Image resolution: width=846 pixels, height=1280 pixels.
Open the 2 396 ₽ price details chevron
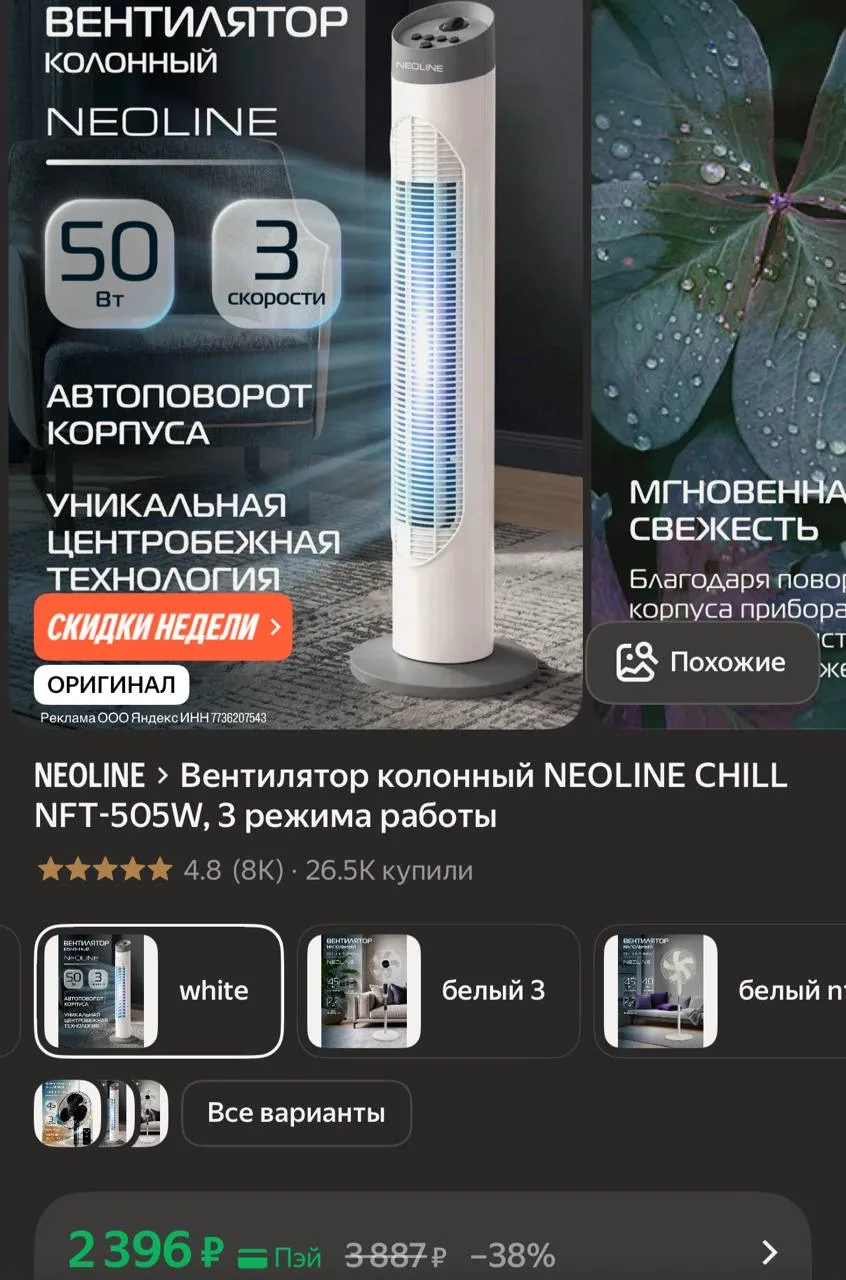pyautogui.click(x=768, y=1252)
